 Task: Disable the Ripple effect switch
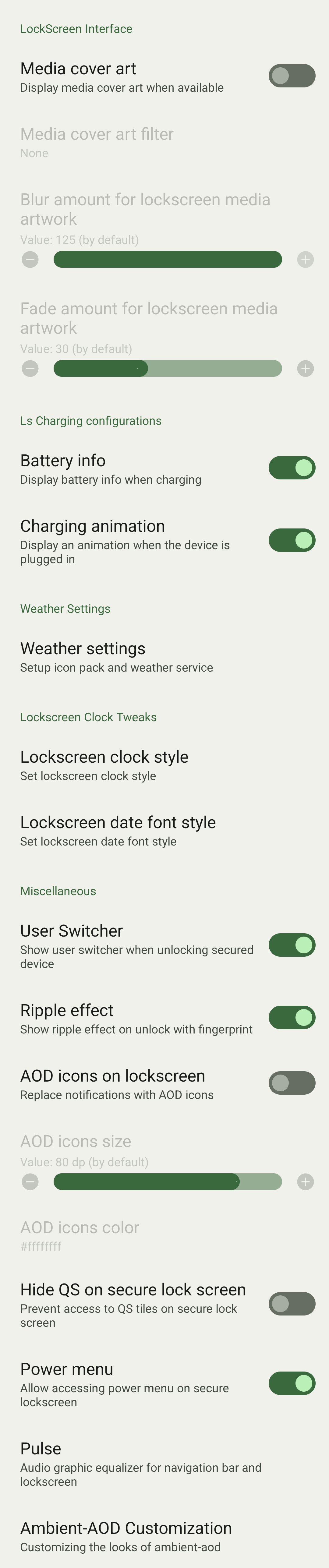tap(292, 1017)
